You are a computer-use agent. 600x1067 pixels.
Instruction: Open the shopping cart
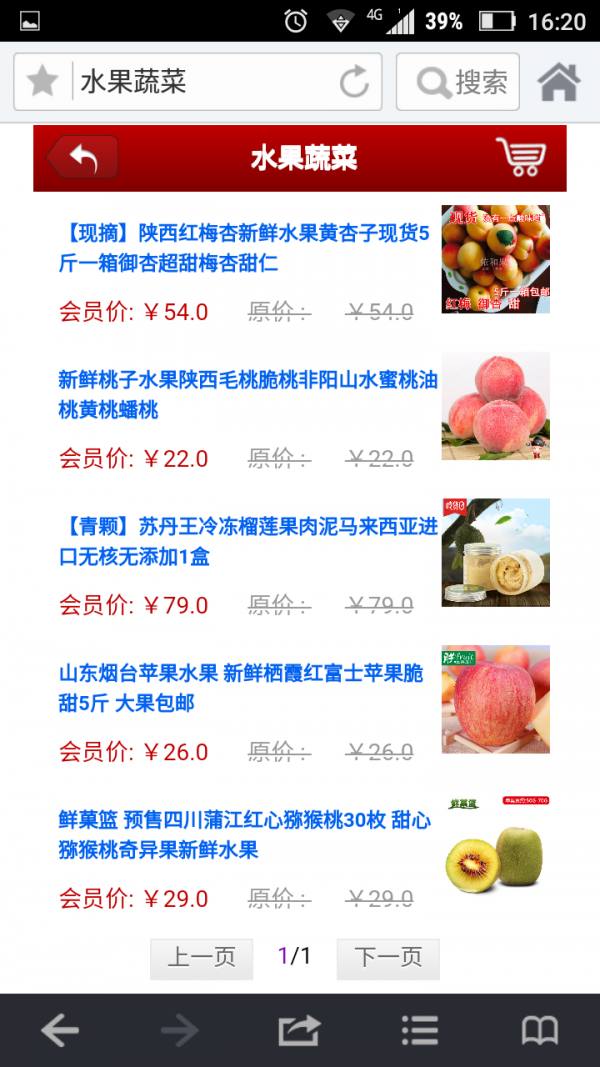(x=520, y=157)
